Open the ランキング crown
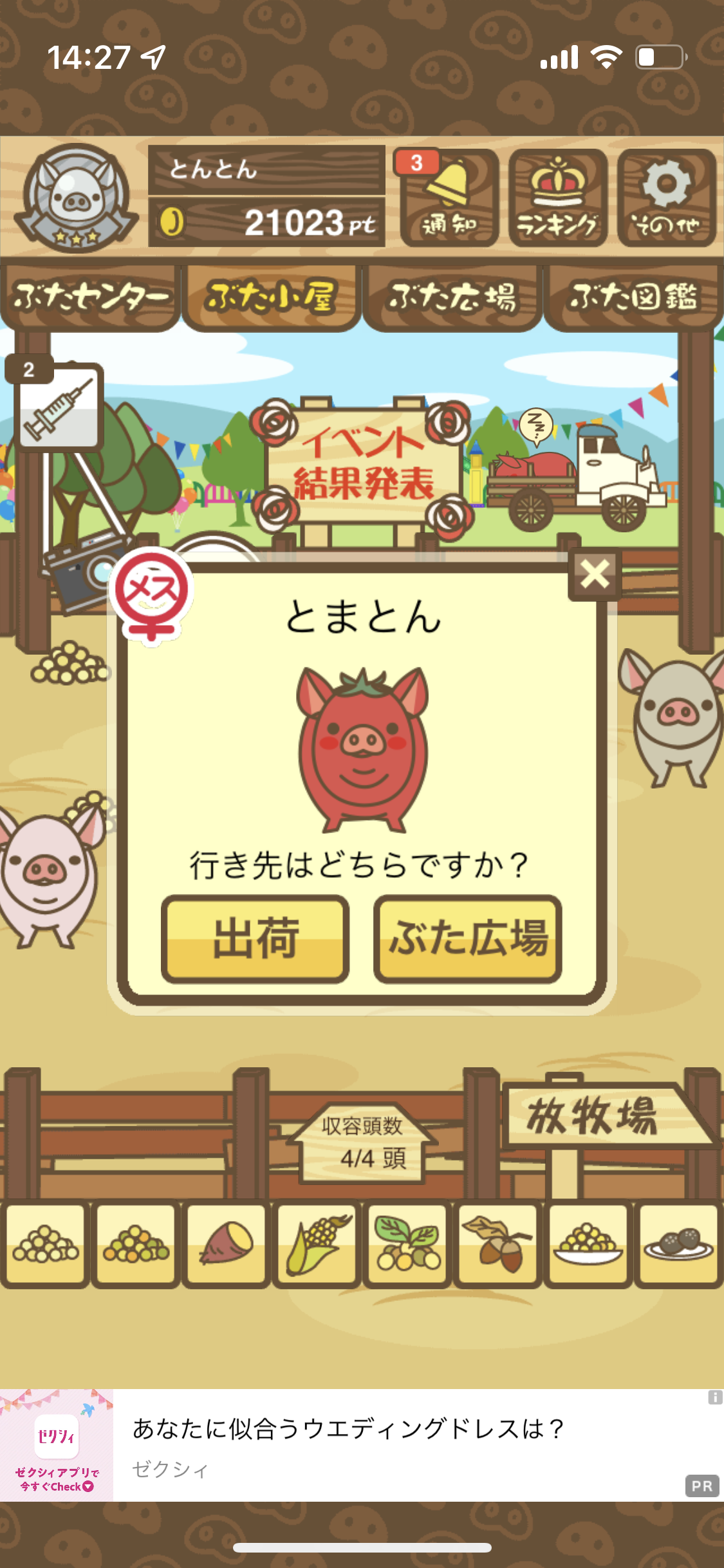This screenshot has height=1568, width=724. pyautogui.click(x=558, y=198)
